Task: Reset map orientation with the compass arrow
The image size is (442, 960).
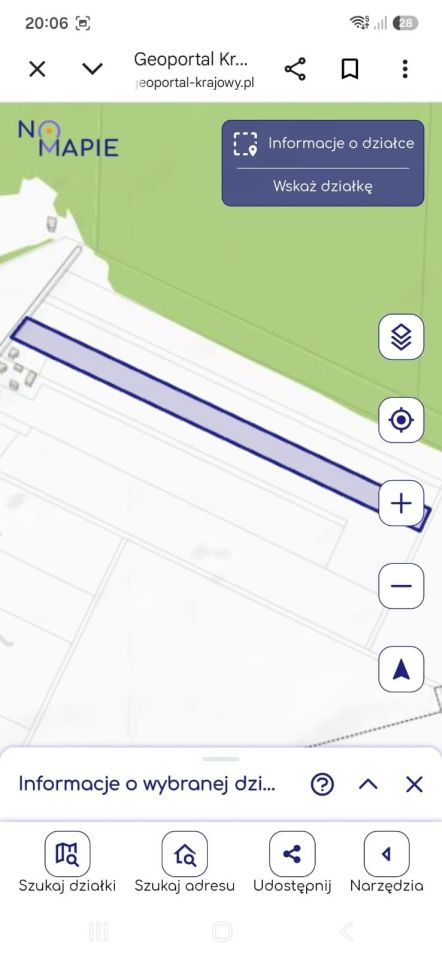Action: pyautogui.click(x=401, y=669)
